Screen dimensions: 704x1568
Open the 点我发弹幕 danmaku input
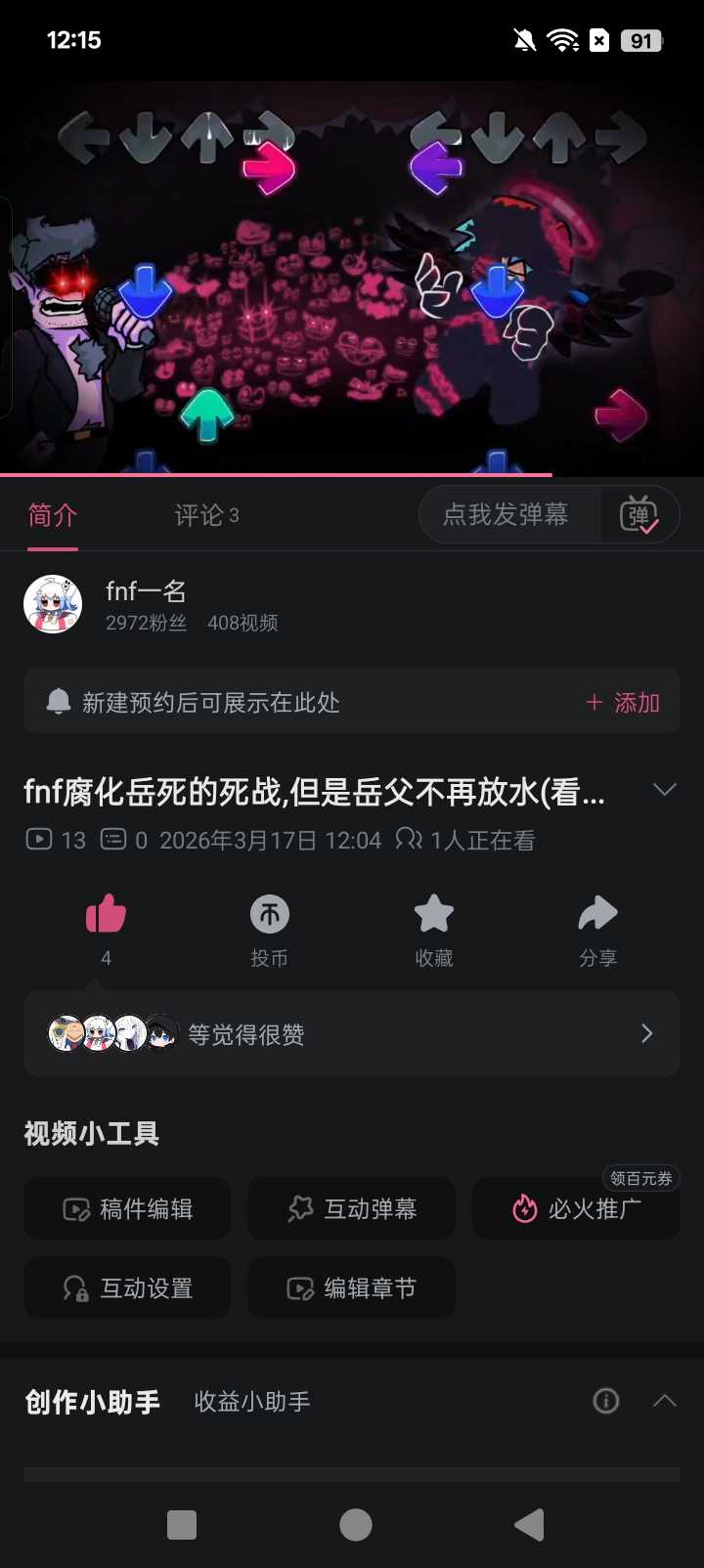tap(506, 514)
